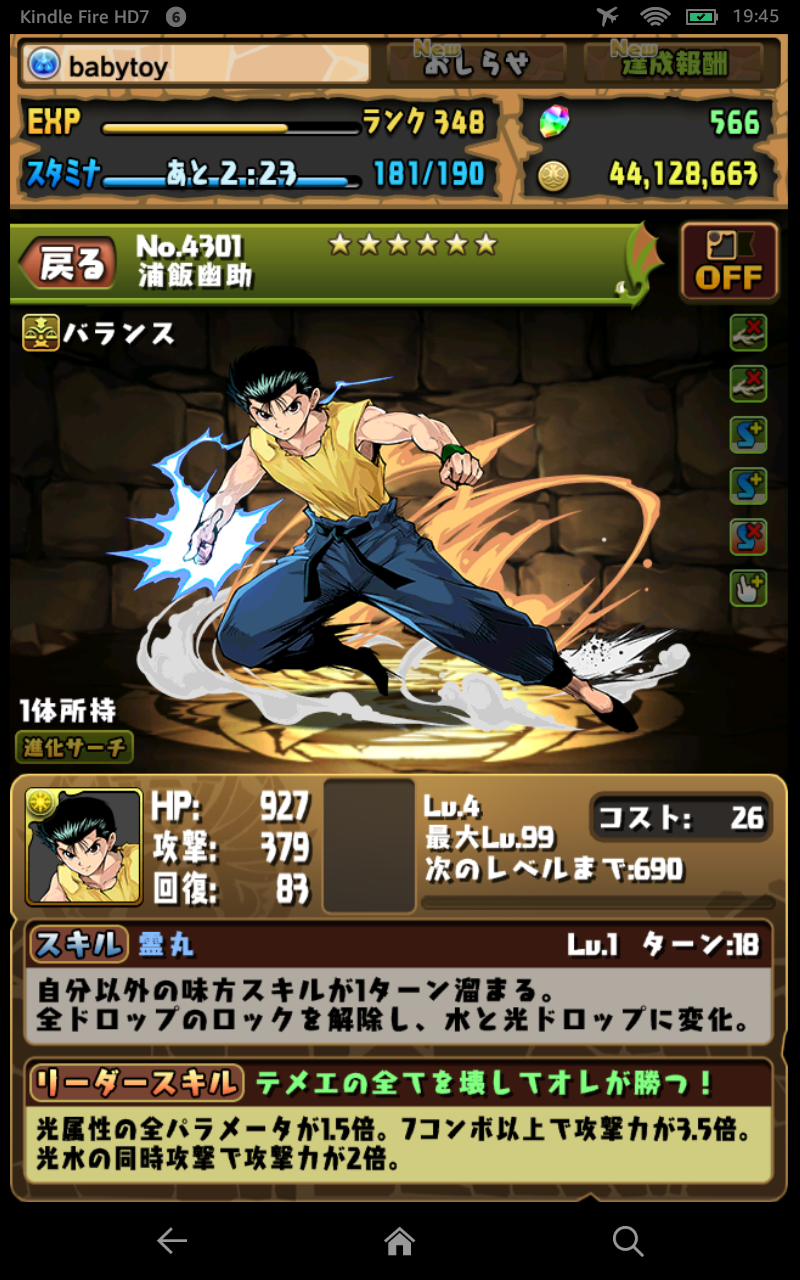The width and height of the screenshot is (800, 1280).
Task: Open the 達成報酬 rewards button
Action: 670,64
